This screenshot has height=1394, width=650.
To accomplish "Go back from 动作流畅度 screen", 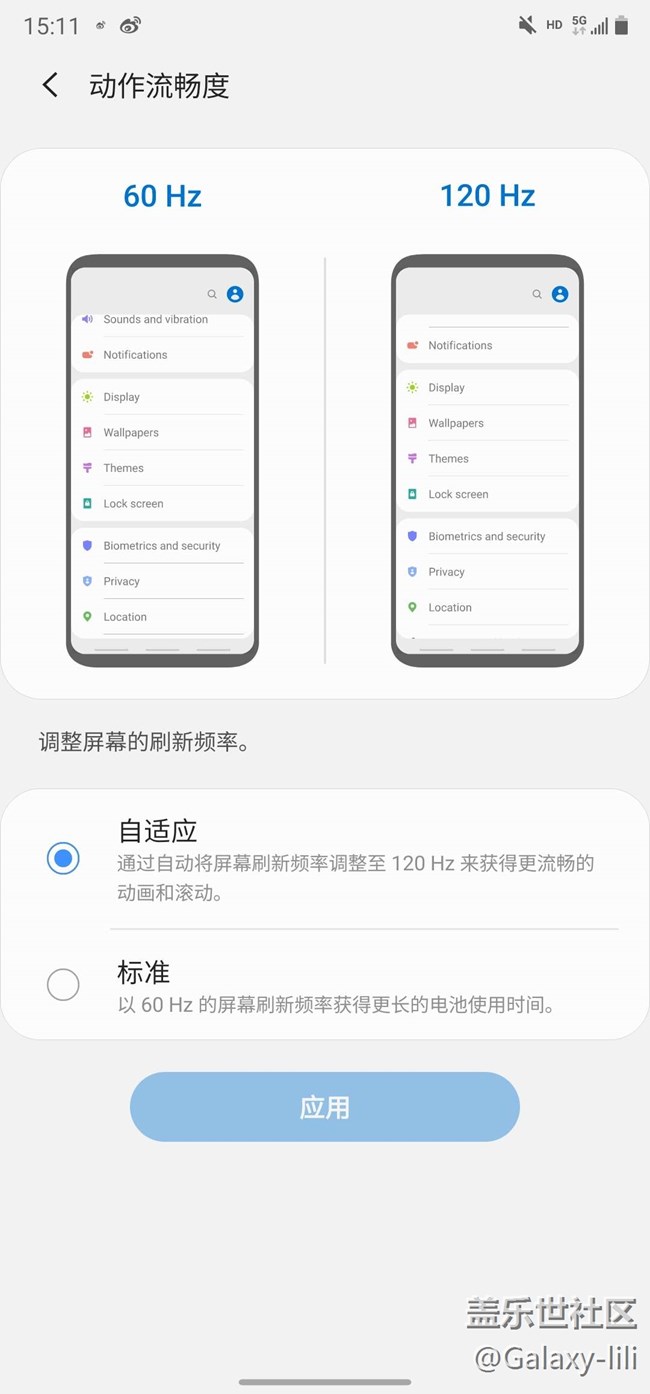I will click(50, 85).
